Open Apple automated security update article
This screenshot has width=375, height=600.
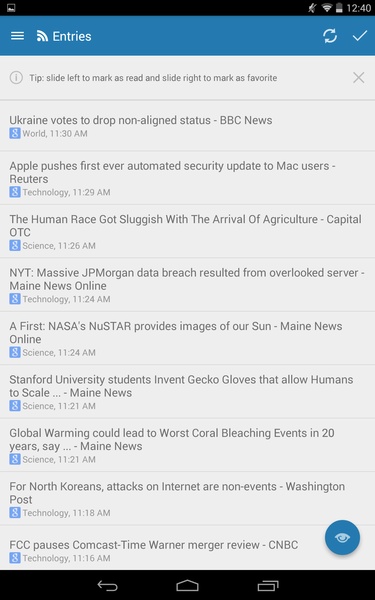pyautogui.click(x=188, y=178)
